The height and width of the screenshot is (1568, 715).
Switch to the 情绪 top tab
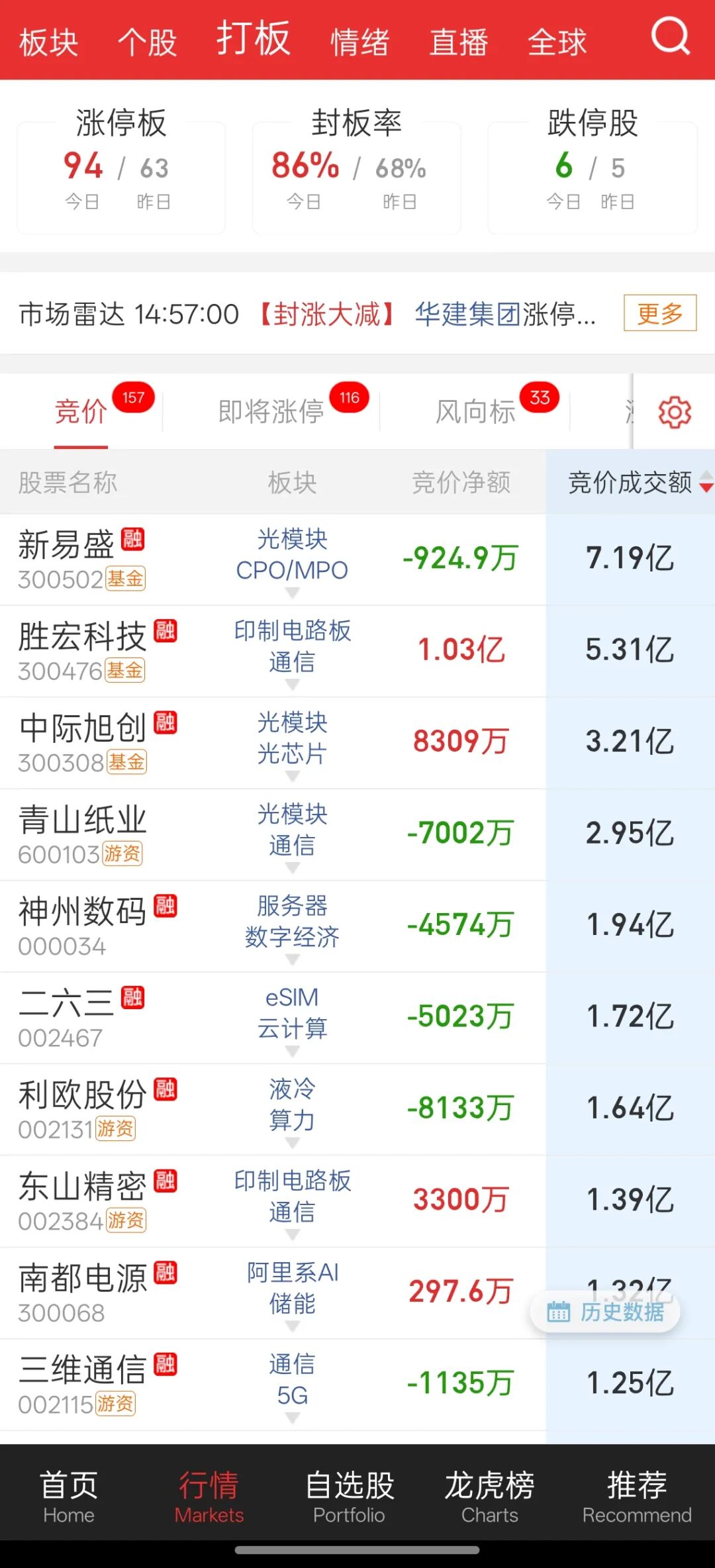pyautogui.click(x=359, y=43)
